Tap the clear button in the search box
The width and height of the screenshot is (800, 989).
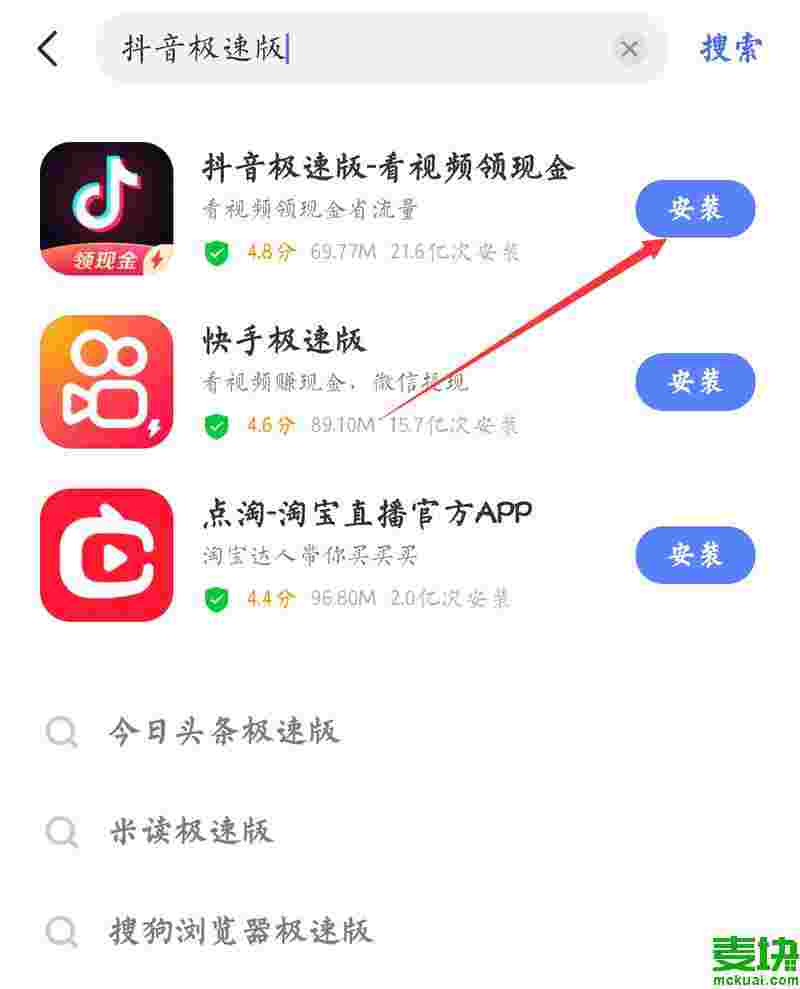click(x=629, y=48)
